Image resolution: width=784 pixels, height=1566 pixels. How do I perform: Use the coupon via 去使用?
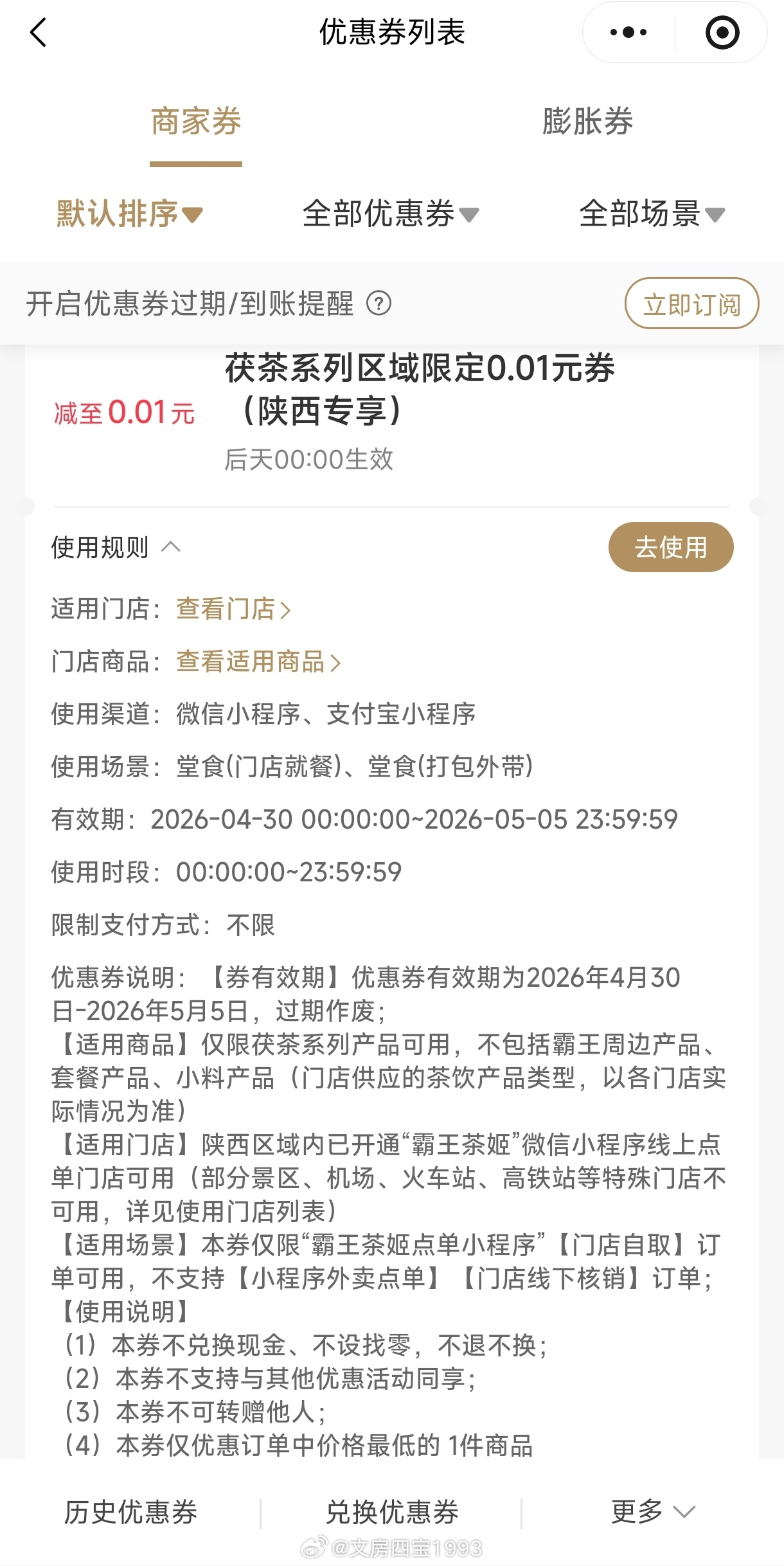(x=670, y=547)
